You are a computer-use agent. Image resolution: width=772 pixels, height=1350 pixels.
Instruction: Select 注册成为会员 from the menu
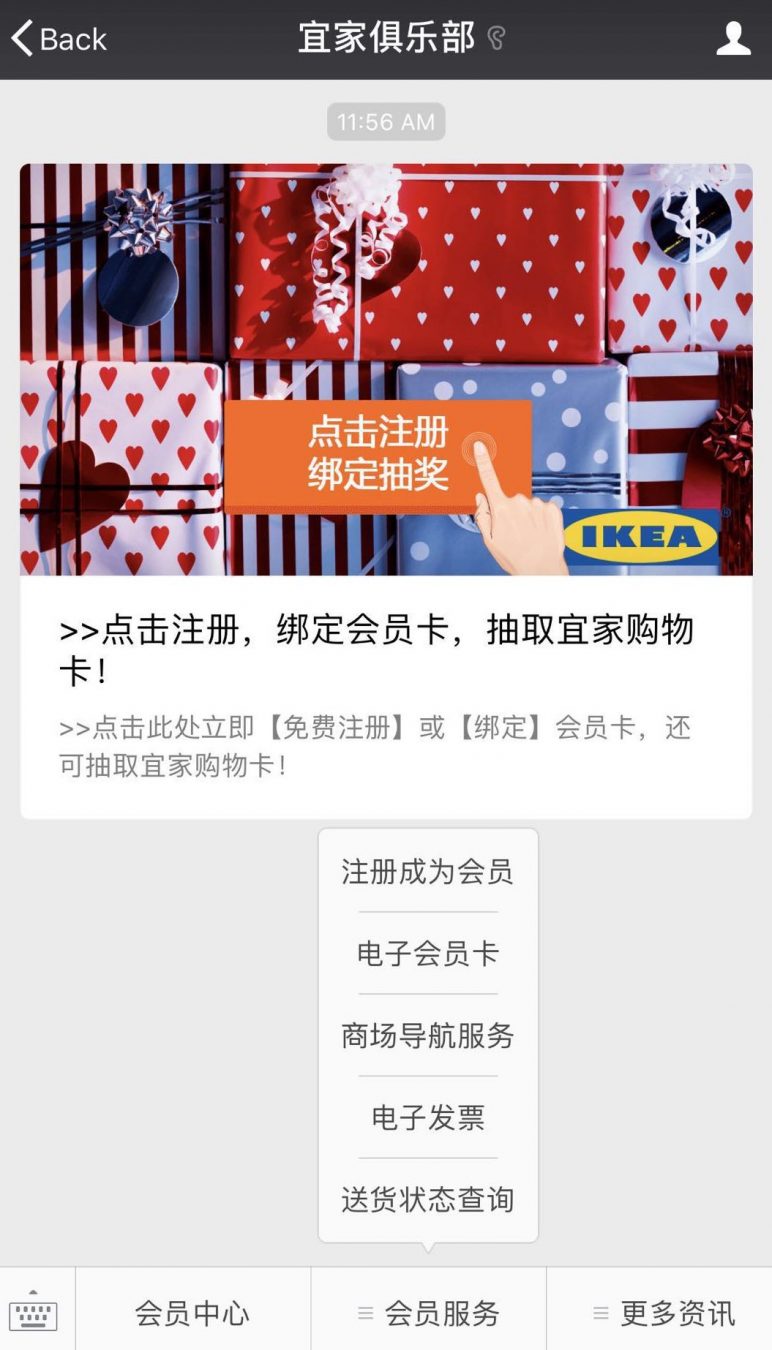coord(427,872)
